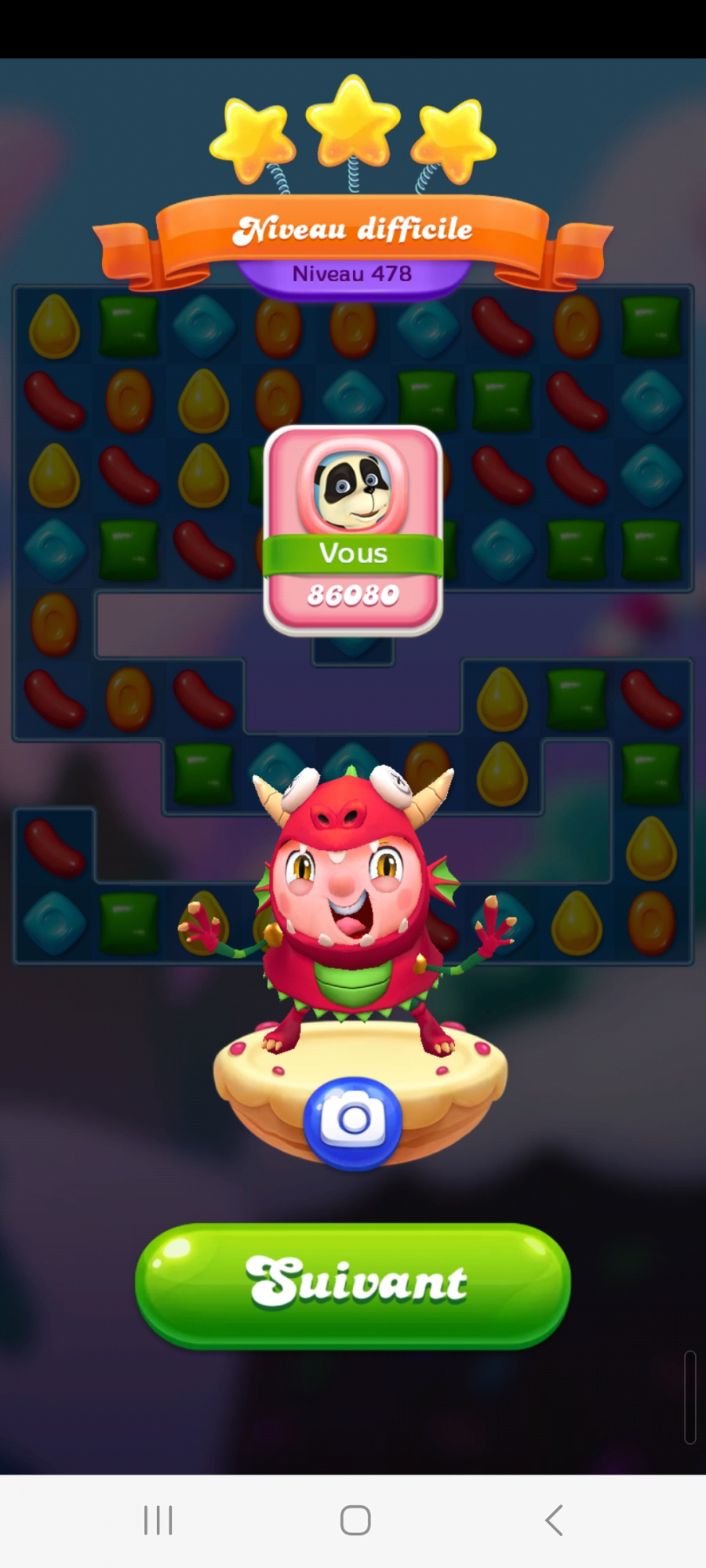Tap the green Suivant button
The width and height of the screenshot is (706, 1568).
(353, 1284)
